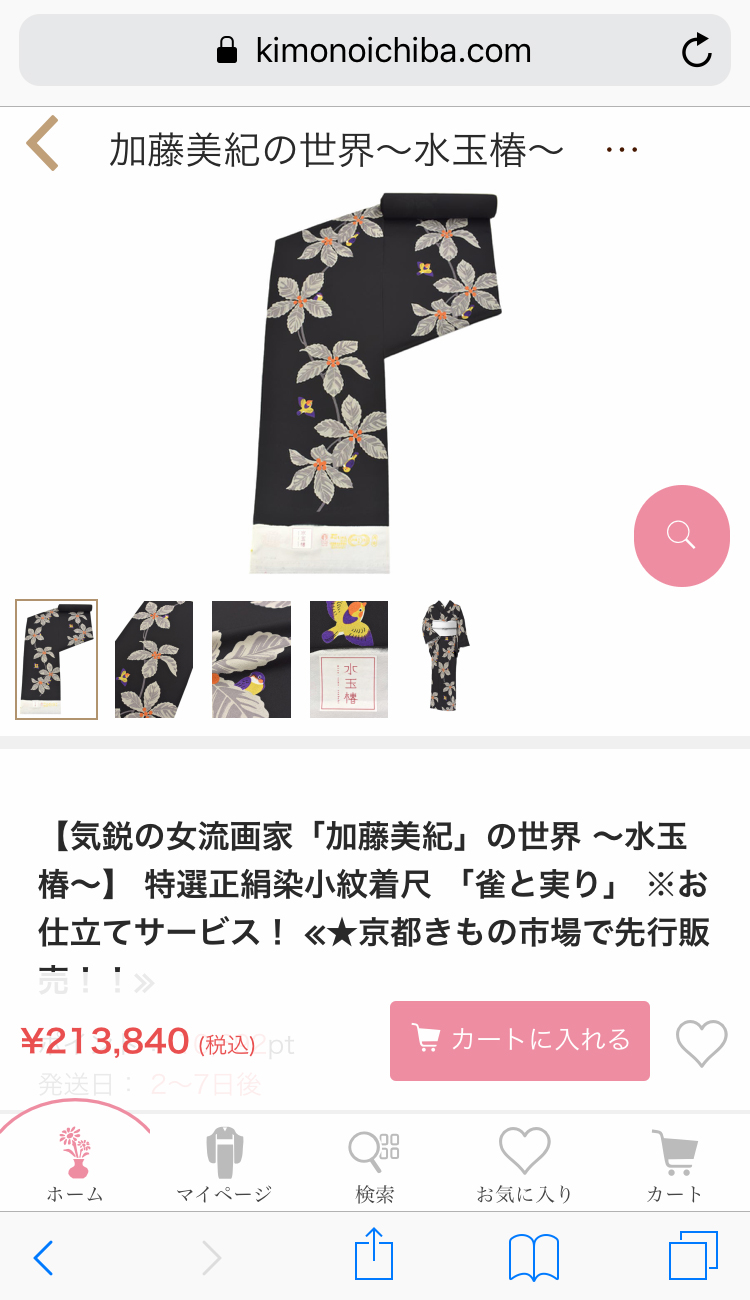Open the マイページ tab
The image size is (750, 1300).
(x=224, y=1165)
